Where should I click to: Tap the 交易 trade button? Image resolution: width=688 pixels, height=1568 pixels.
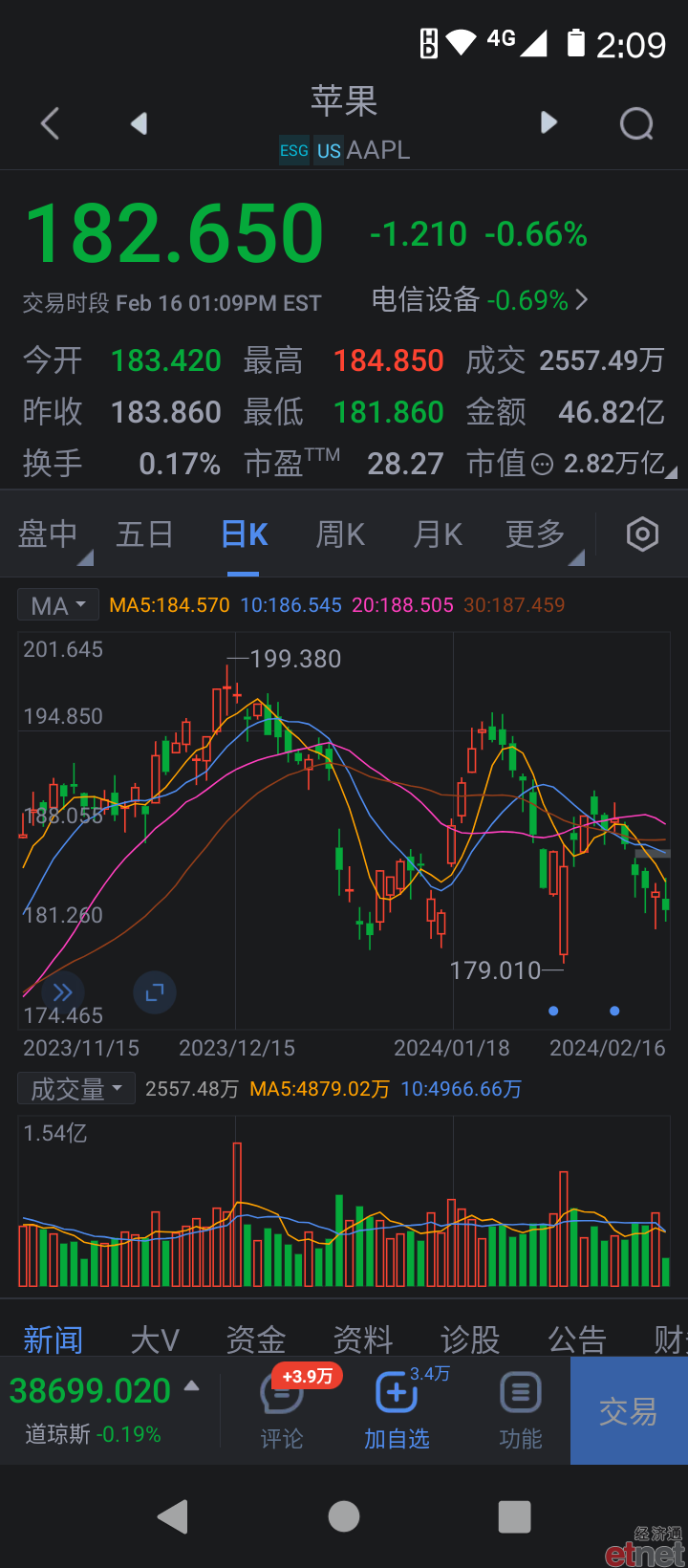point(629,1411)
